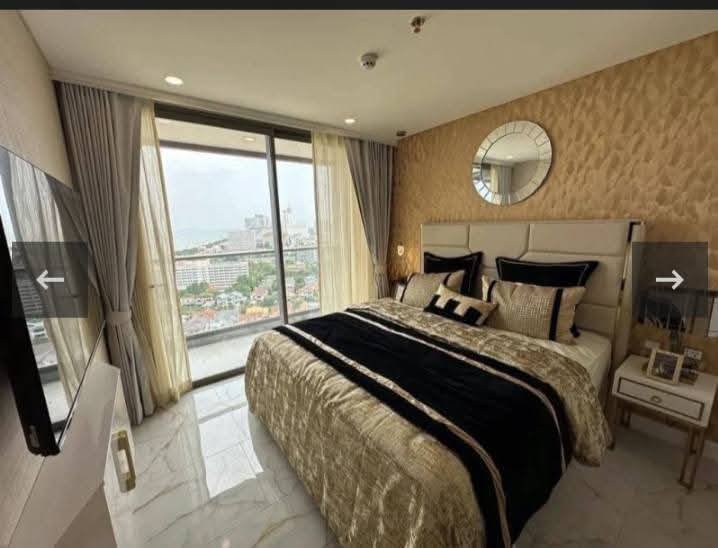Go to the next photo
Viewport: 718px width, 548px height.
pyautogui.click(x=670, y=280)
